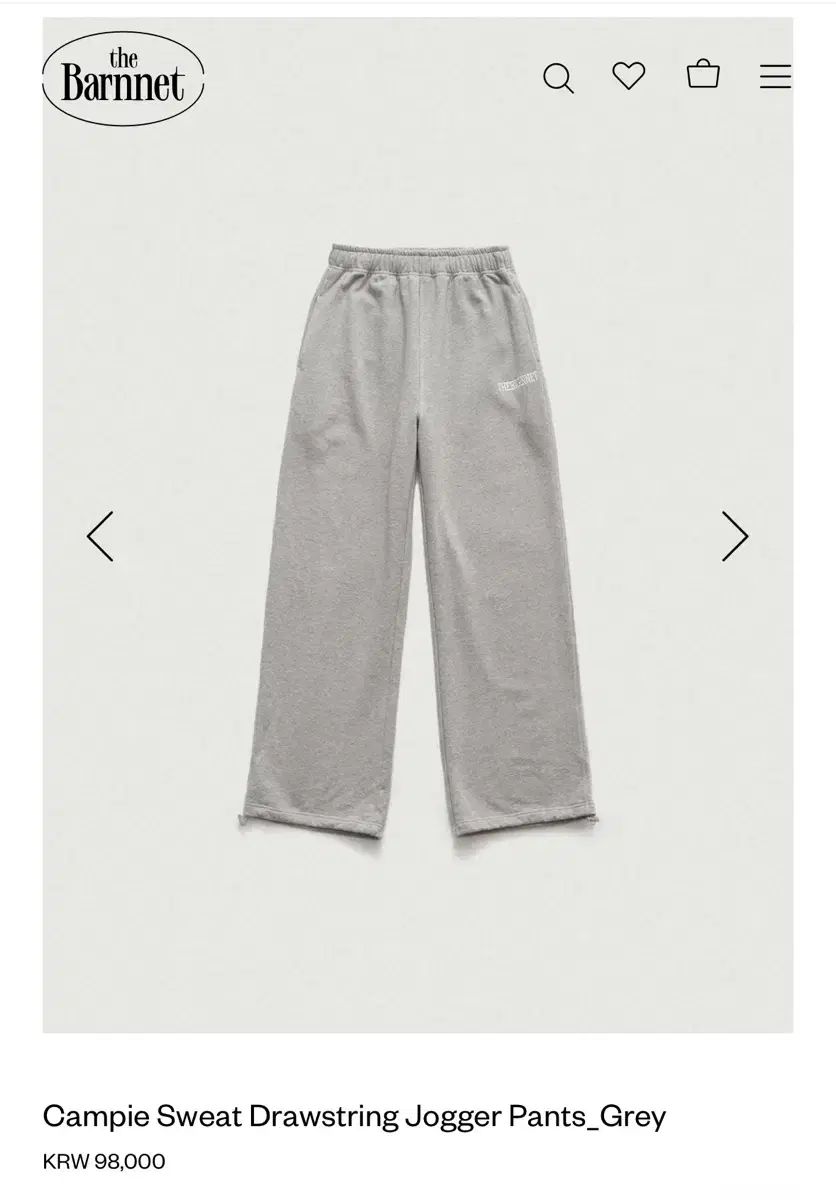This screenshot has width=836, height=1200.
Task: Open the hamburger menu
Action: pyautogui.click(x=775, y=77)
